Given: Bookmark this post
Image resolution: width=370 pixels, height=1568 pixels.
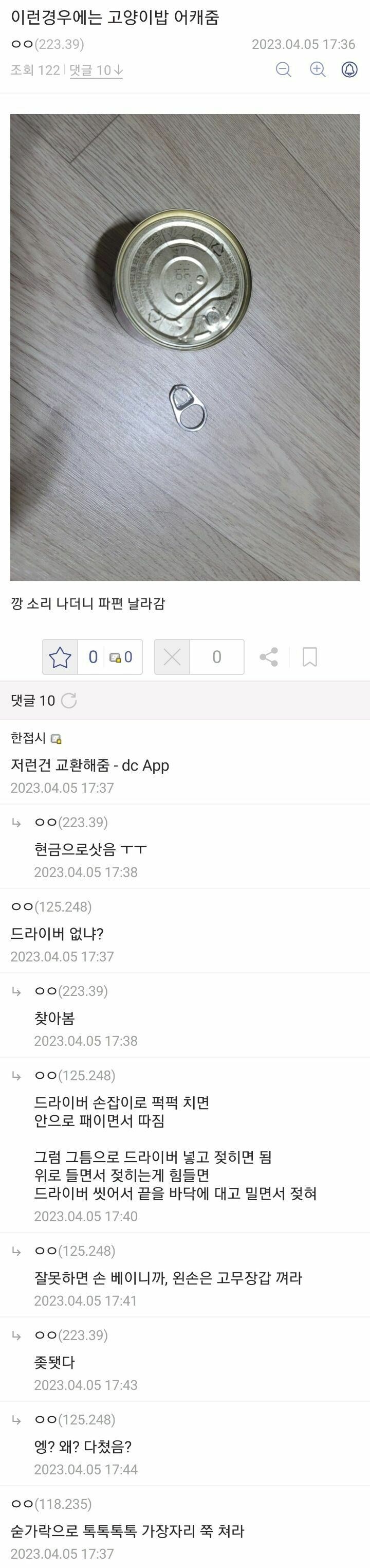Looking at the screenshot, I should (x=309, y=657).
